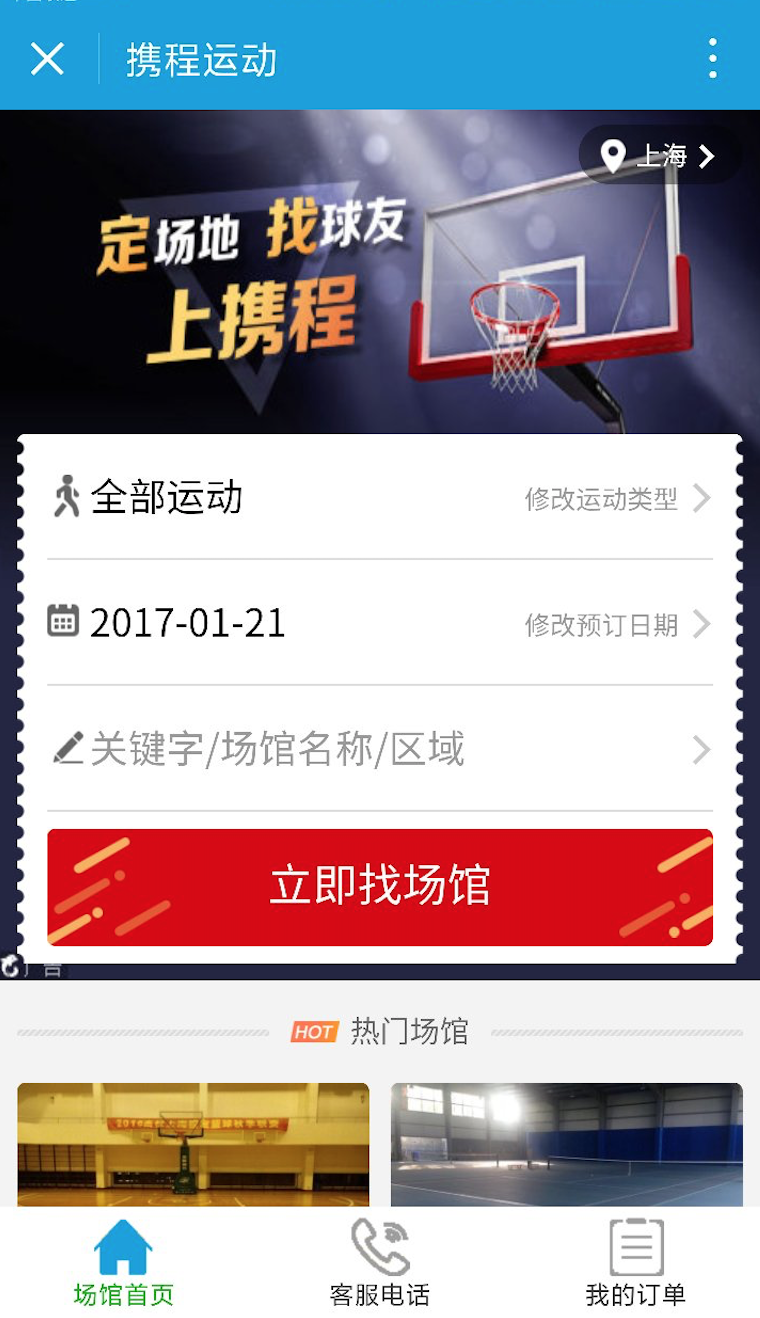This screenshot has height=1318, width=760.
Task: Open the basketball court venue card
Action: [193, 1144]
